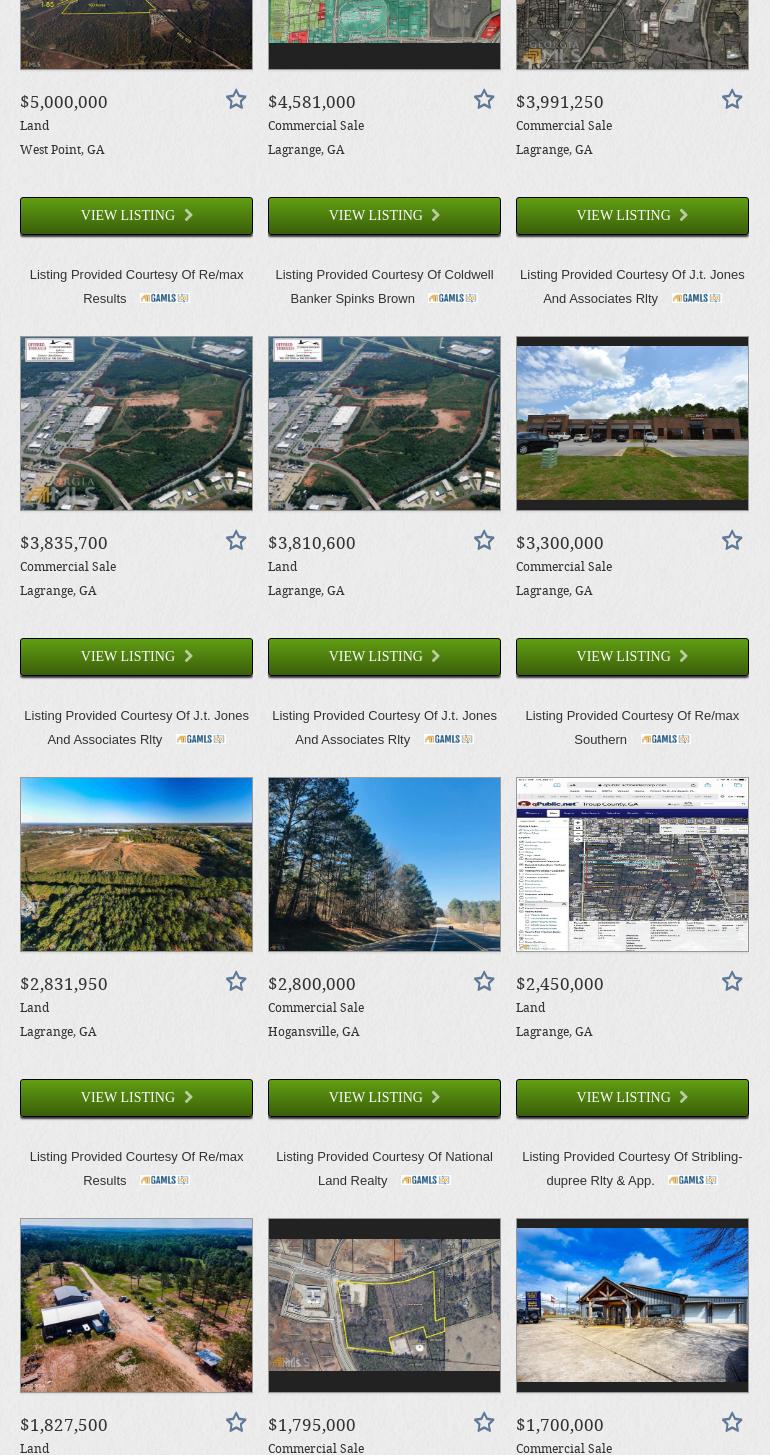
Task: View the $2,800,000 Hogansville listing
Action: pyautogui.click(x=384, y=1098)
